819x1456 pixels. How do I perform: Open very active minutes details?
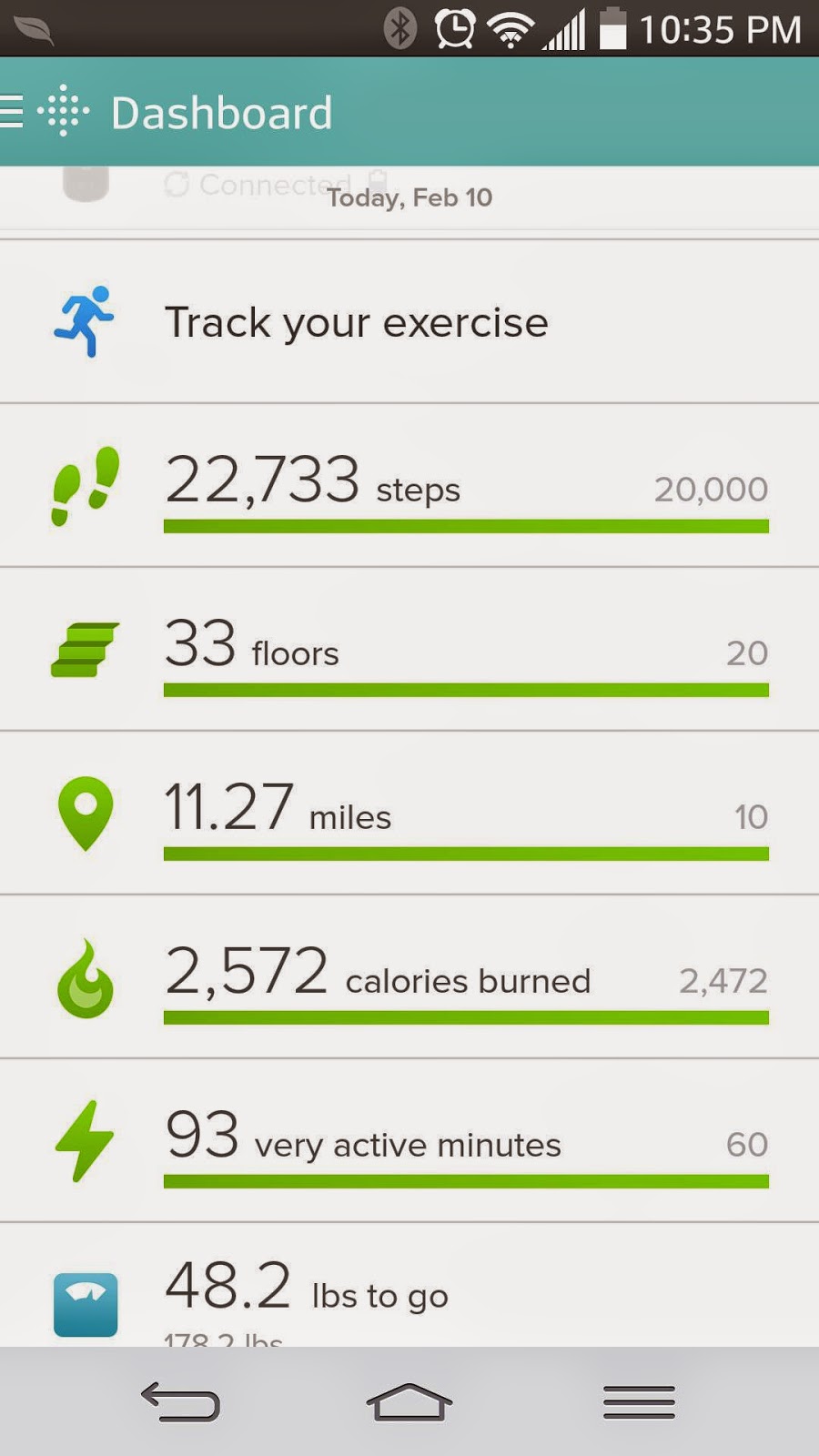pyautogui.click(x=409, y=1140)
